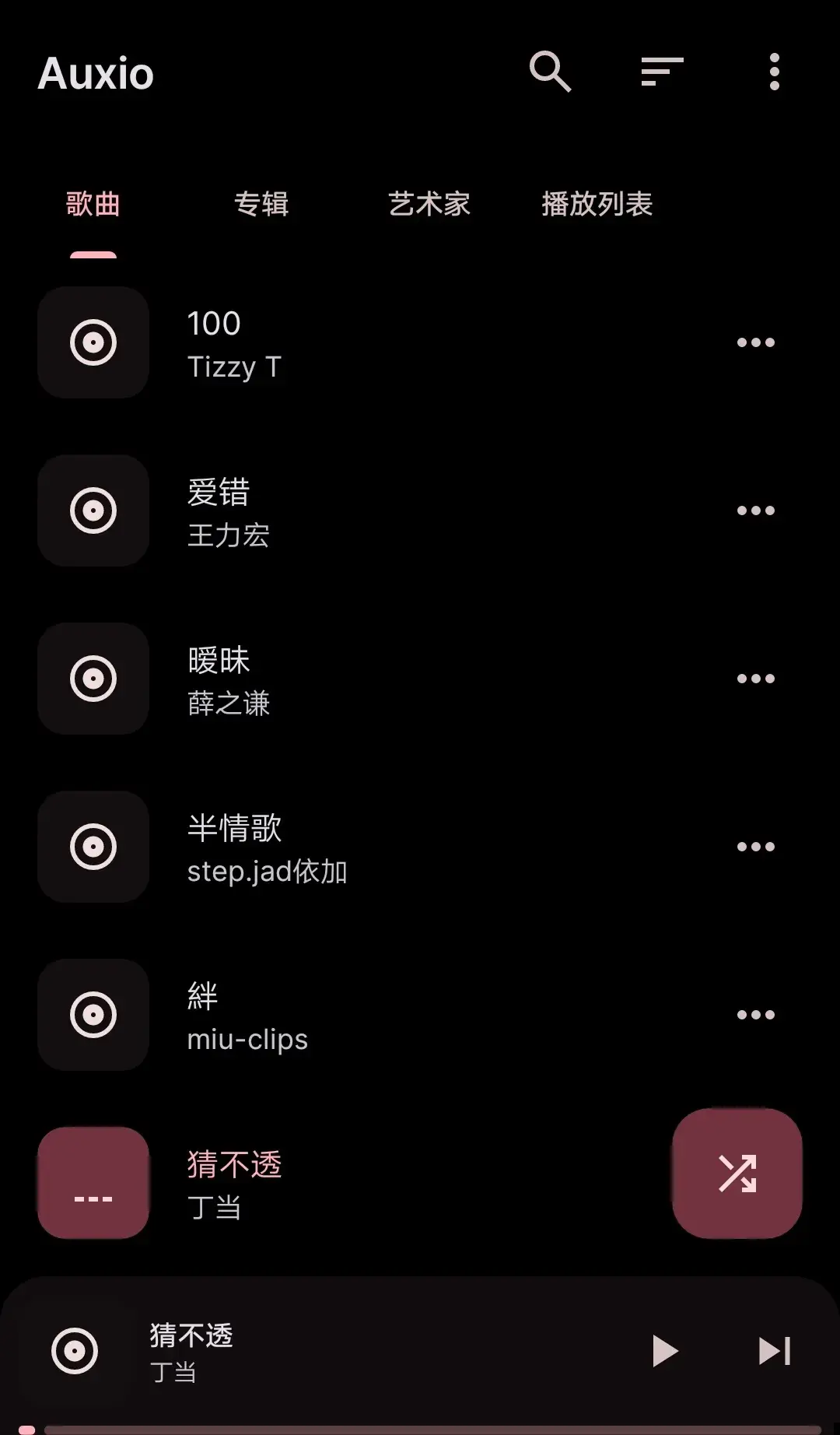This screenshot has height=1435, width=840.
Task: Open the sort options icon
Action: [662, 72]
